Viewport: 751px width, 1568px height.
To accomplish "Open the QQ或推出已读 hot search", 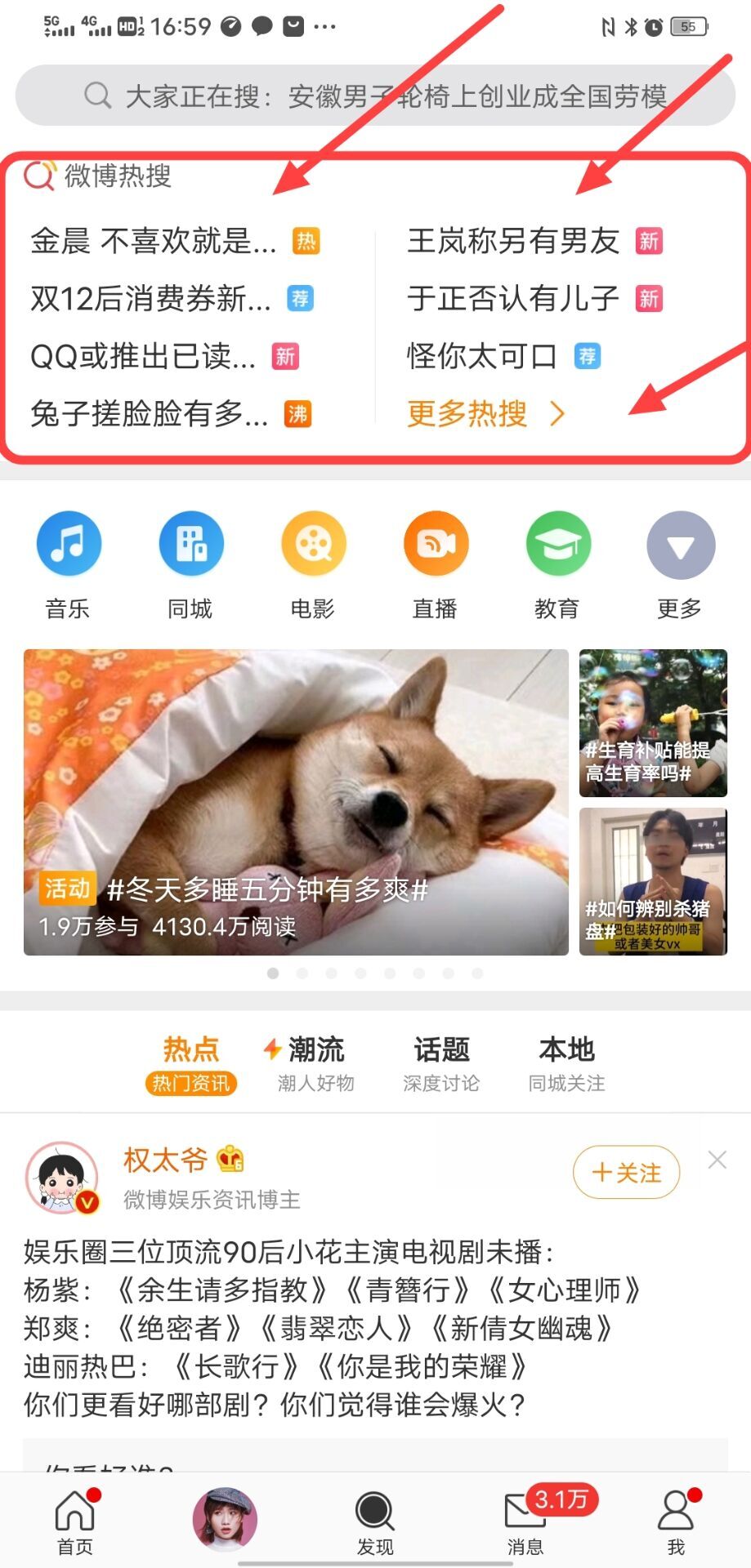I will click(143, 356).
